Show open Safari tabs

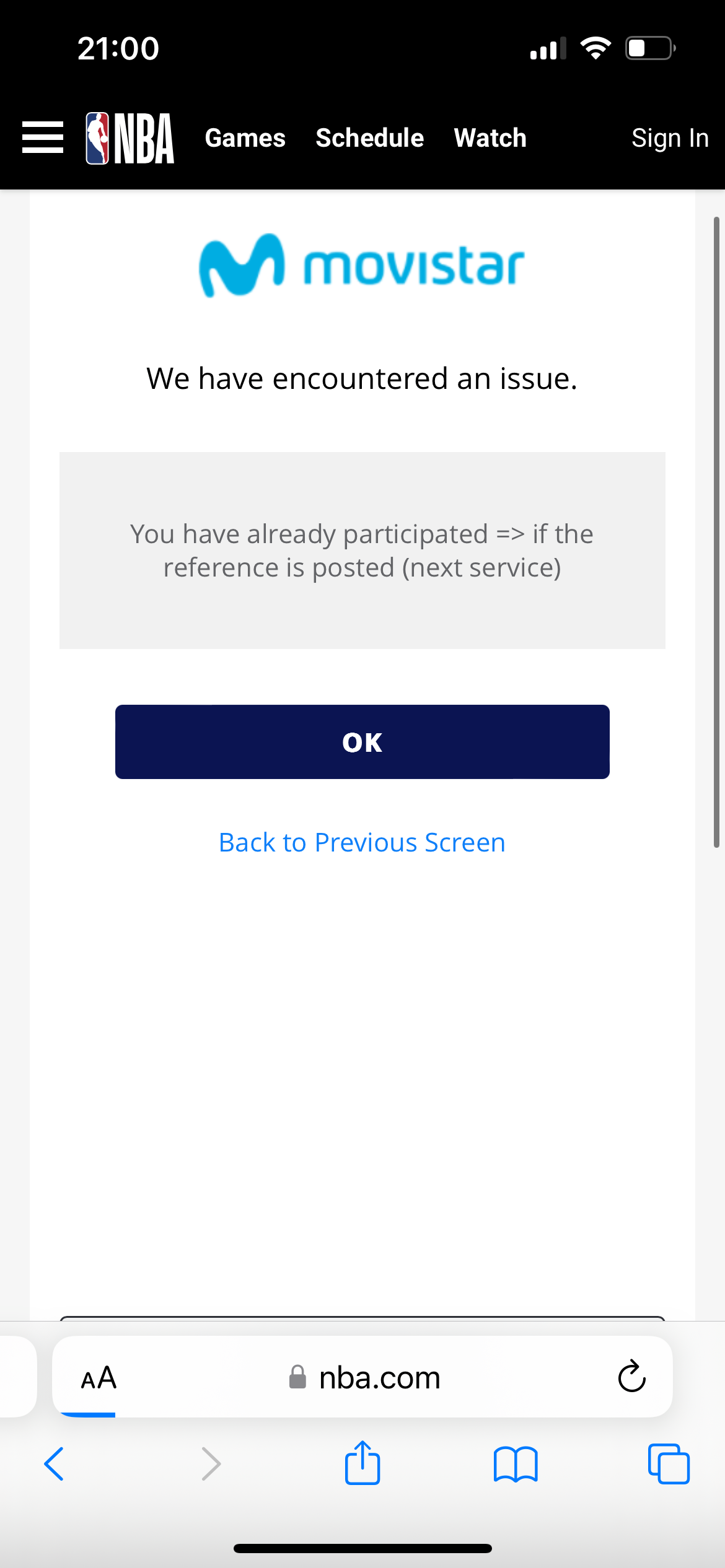(x=669, y=1464)
